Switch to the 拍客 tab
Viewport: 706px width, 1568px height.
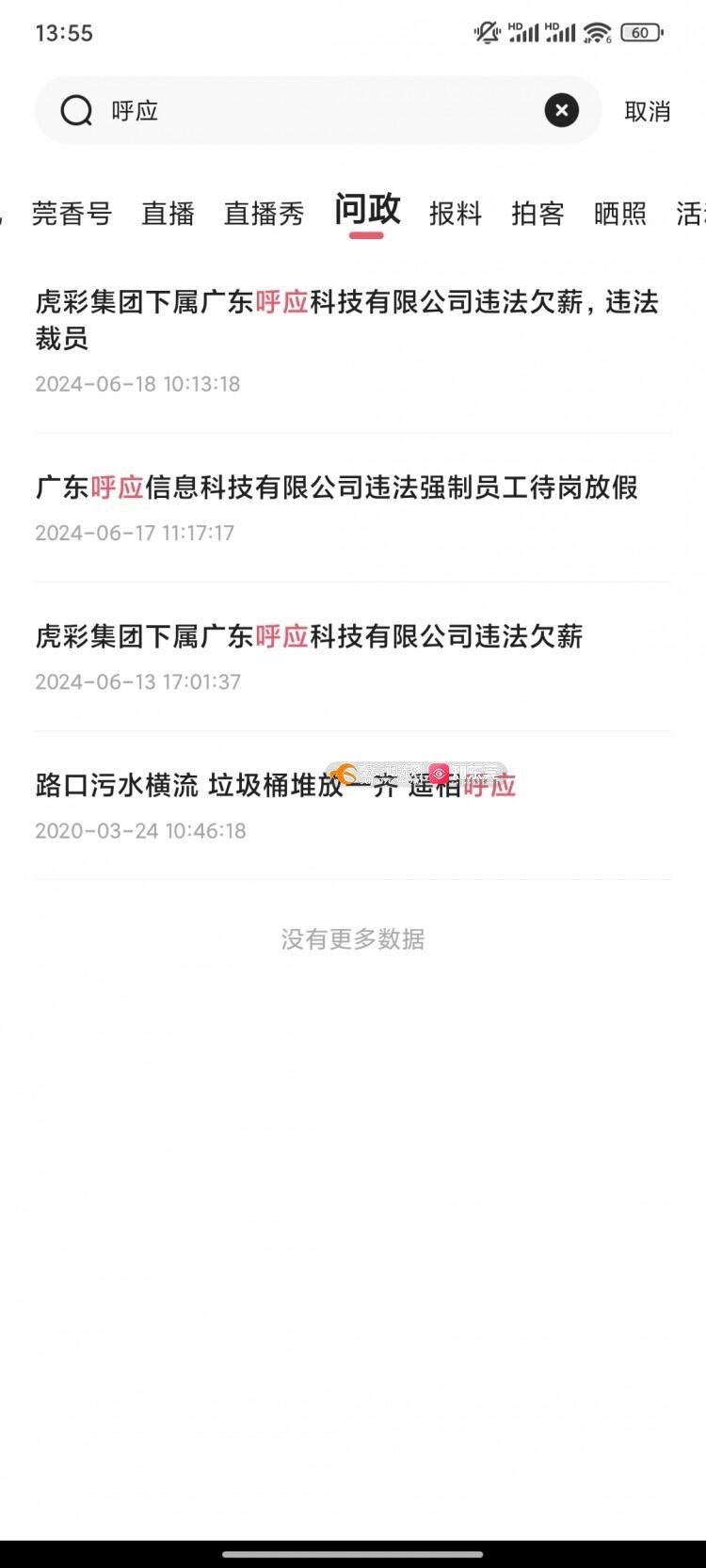point(538,214)
